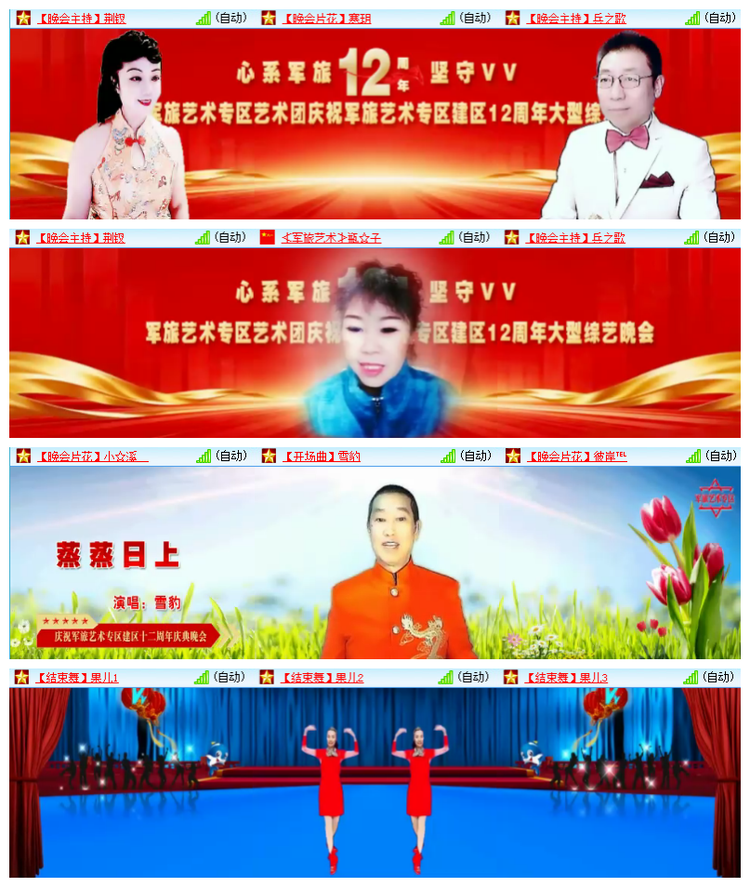This screenshot has height=887, width=750.
Task: Click the China flag icon beside ≮军旅艺术≯莫☆子
Action: pyautogui.click(x=266, y=236)
